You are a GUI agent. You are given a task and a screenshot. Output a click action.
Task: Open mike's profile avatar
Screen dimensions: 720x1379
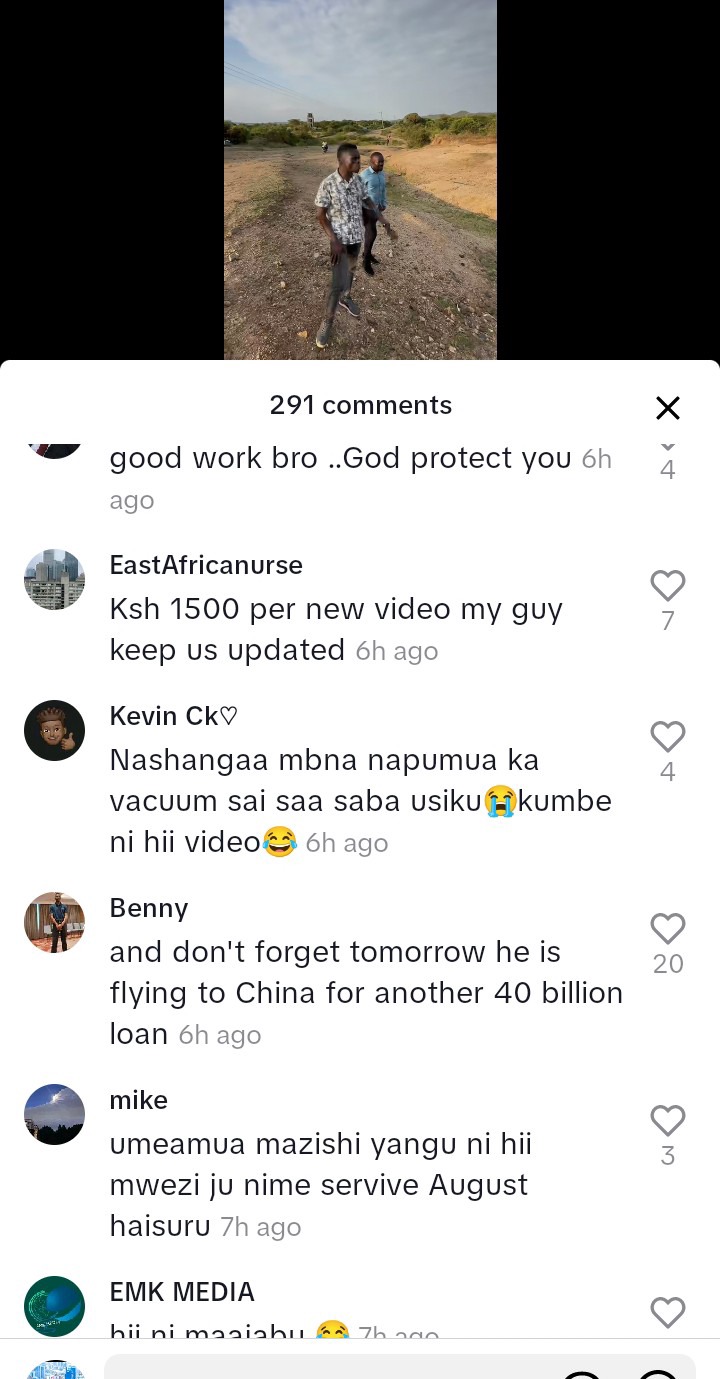click(x=55, y=1114)
